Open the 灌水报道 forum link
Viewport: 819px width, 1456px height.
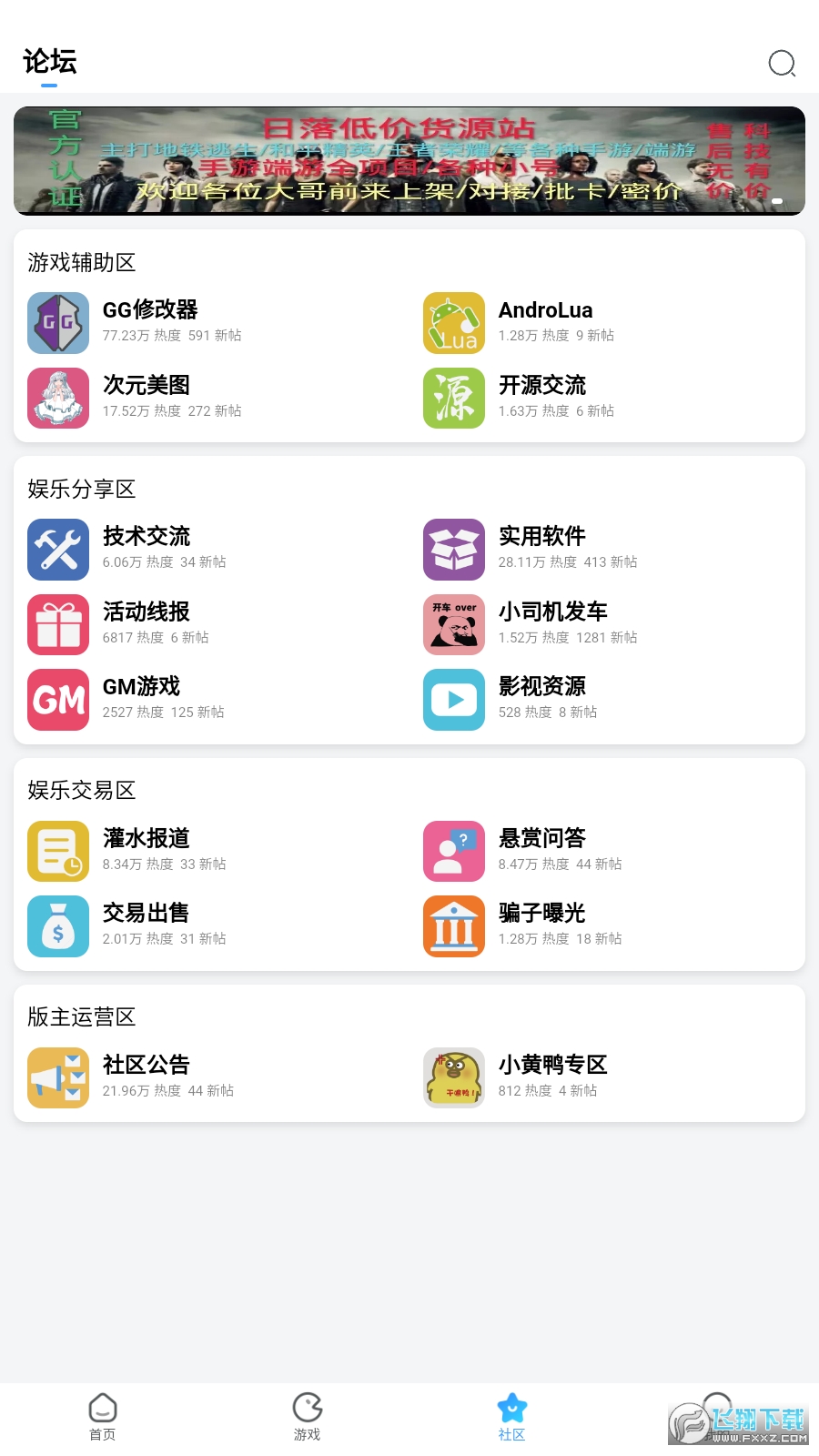146,839
